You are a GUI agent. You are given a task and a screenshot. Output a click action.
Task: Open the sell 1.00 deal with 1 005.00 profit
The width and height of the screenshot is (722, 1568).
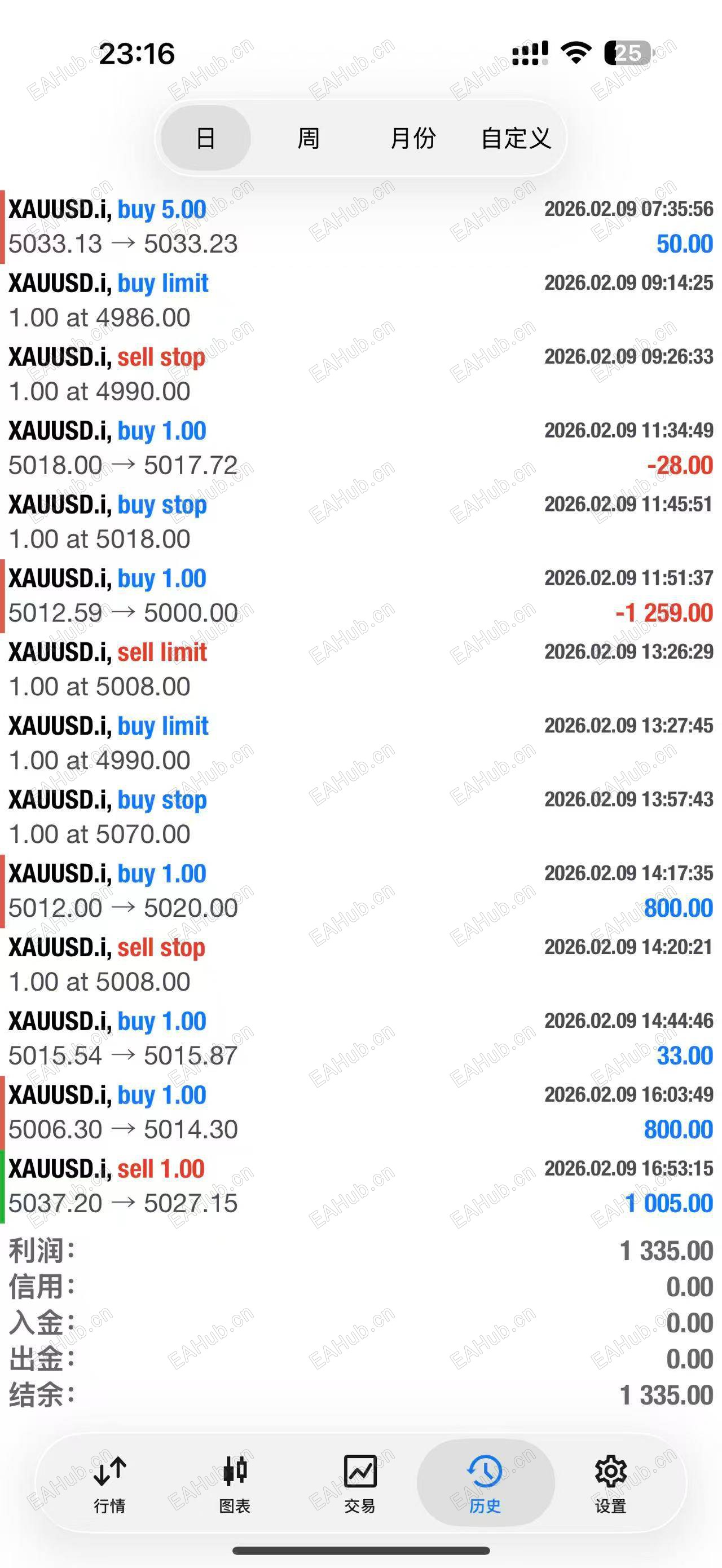(x=361, y=1186)
